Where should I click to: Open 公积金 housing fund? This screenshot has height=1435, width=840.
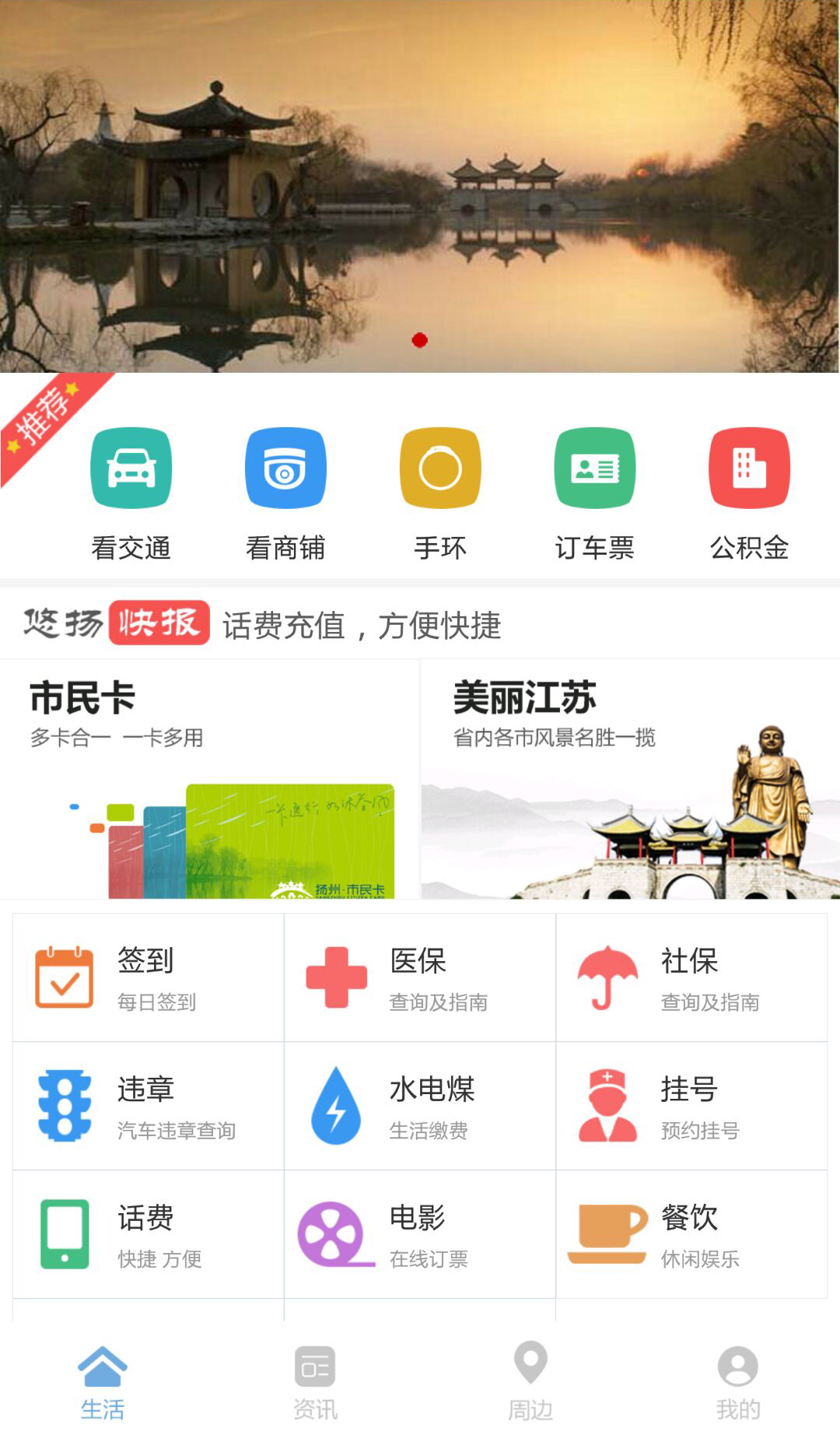[x=749, y=492]
